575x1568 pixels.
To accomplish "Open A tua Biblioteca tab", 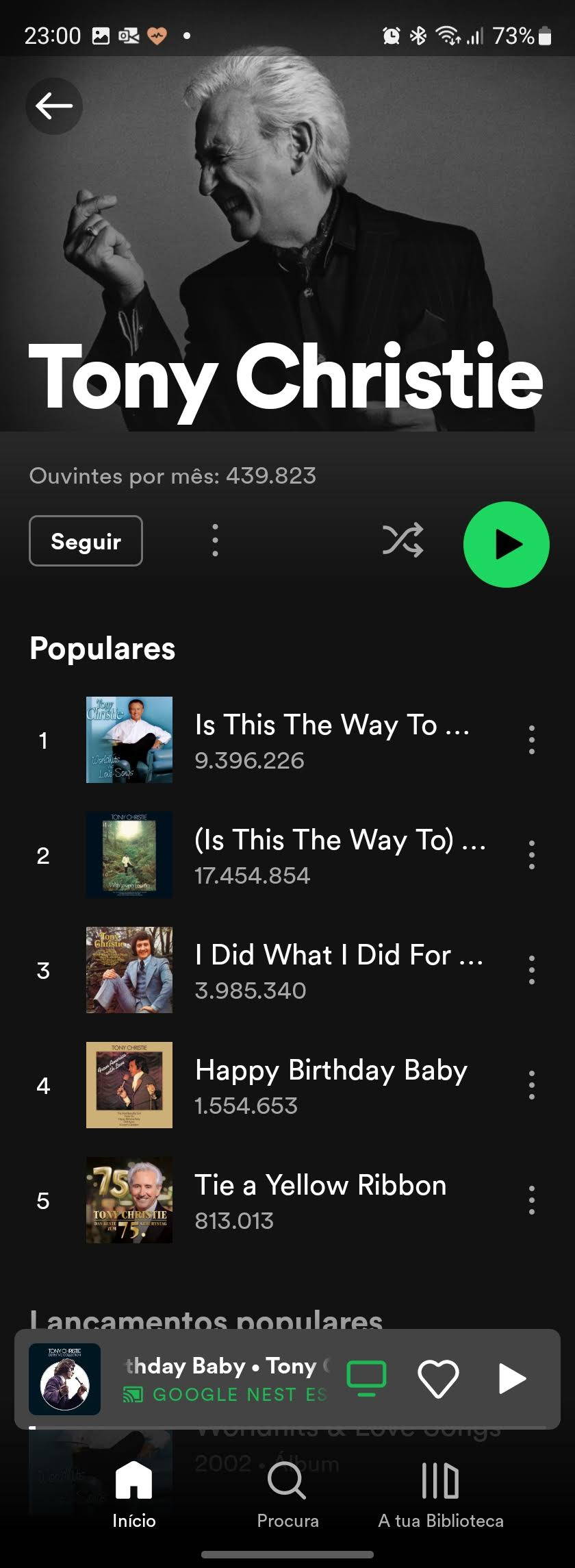I will point(441,1493).
